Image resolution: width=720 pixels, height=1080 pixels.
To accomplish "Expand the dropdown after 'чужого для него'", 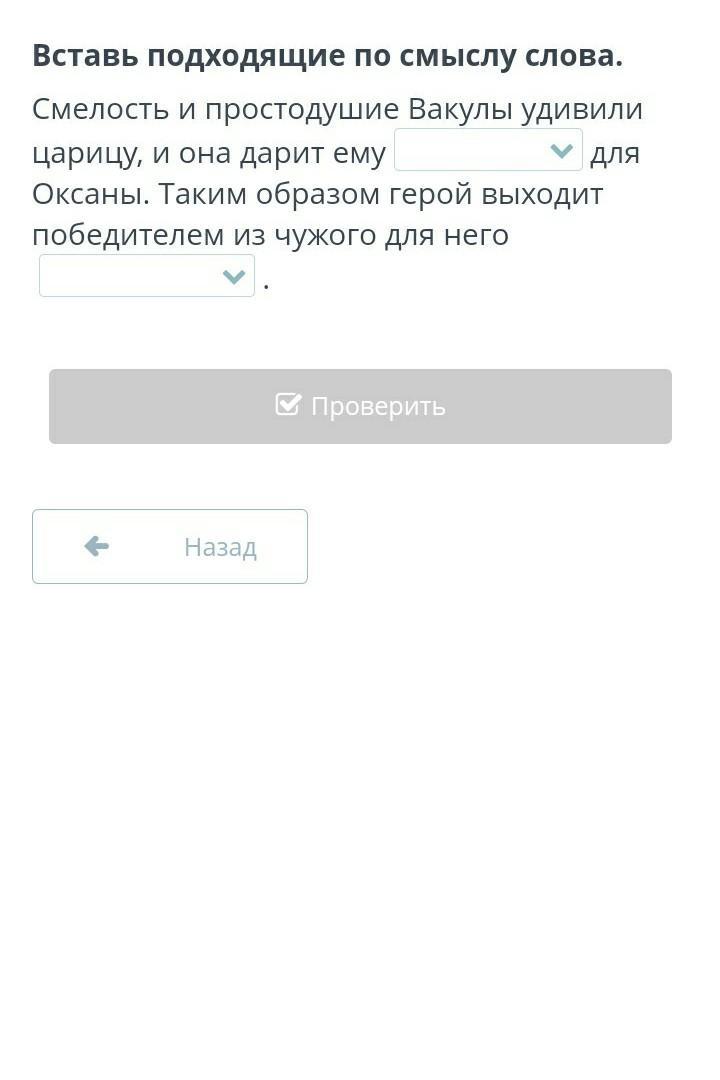I will (147, 276).
